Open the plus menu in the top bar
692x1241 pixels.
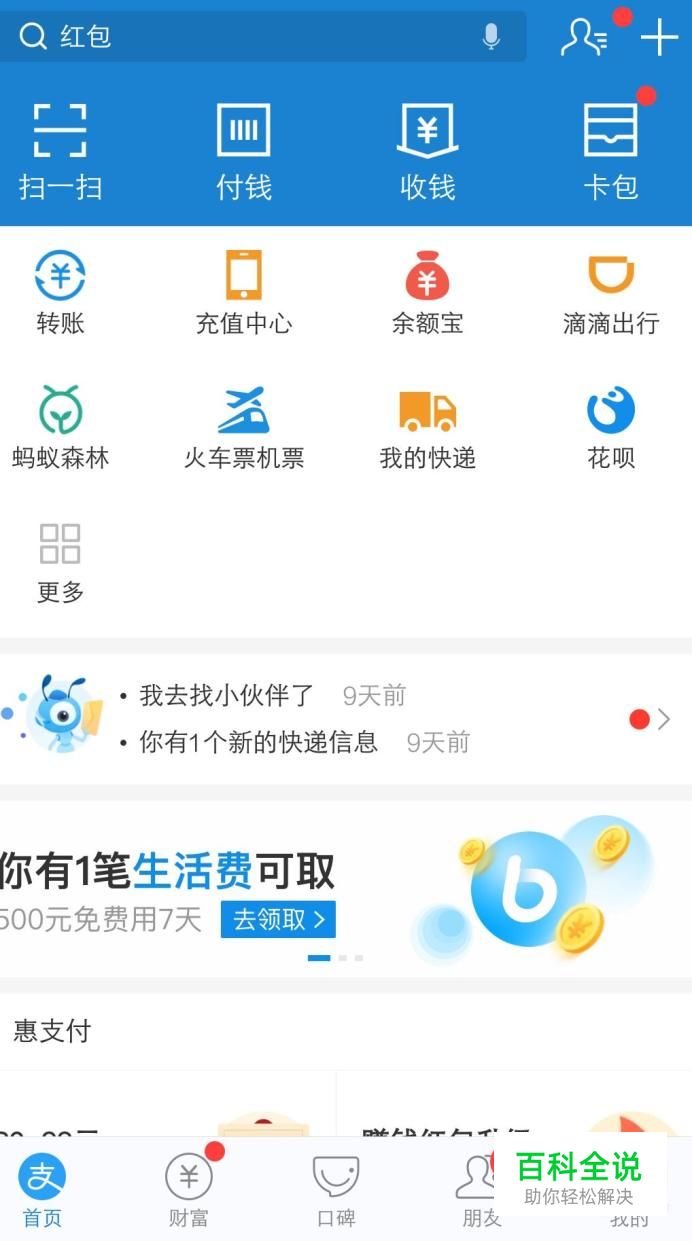[659, 37]
